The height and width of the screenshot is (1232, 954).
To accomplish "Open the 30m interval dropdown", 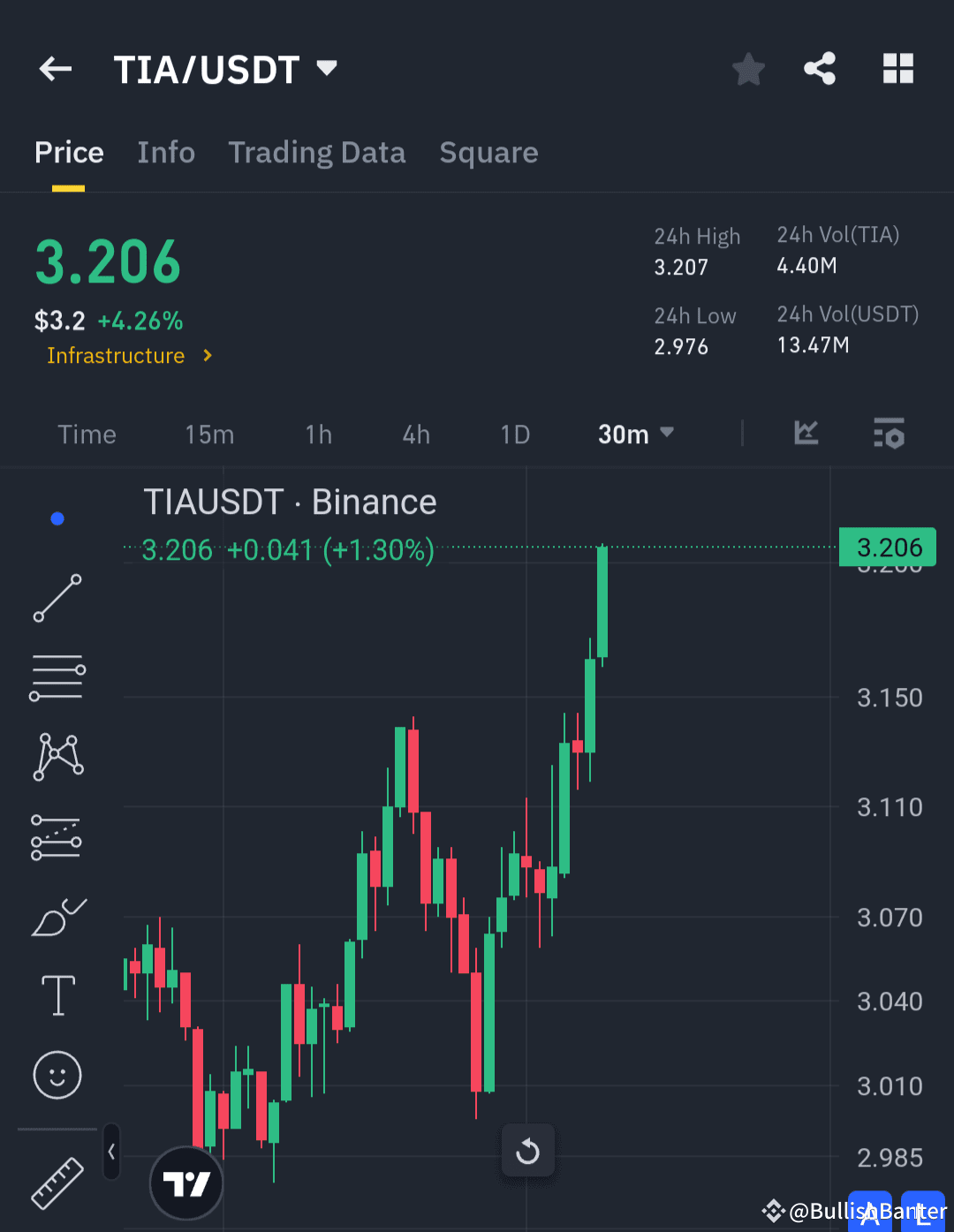I will [636, 434].
